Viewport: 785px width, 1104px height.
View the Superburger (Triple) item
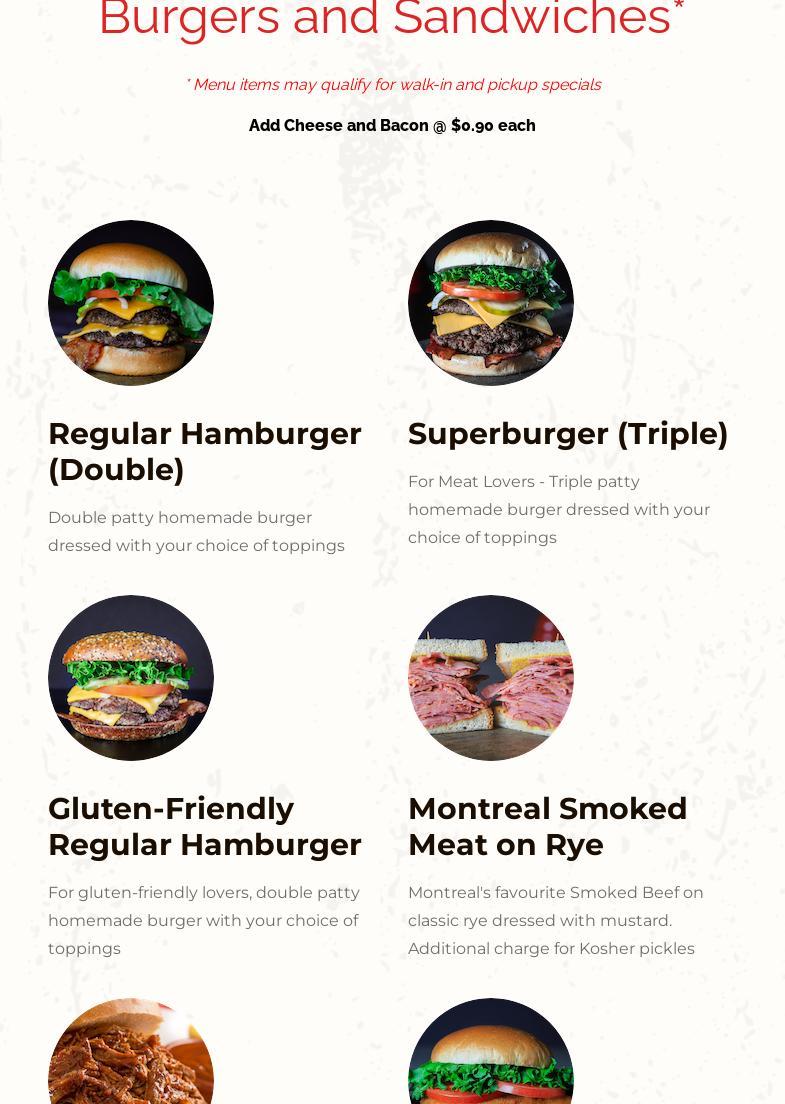567,434
